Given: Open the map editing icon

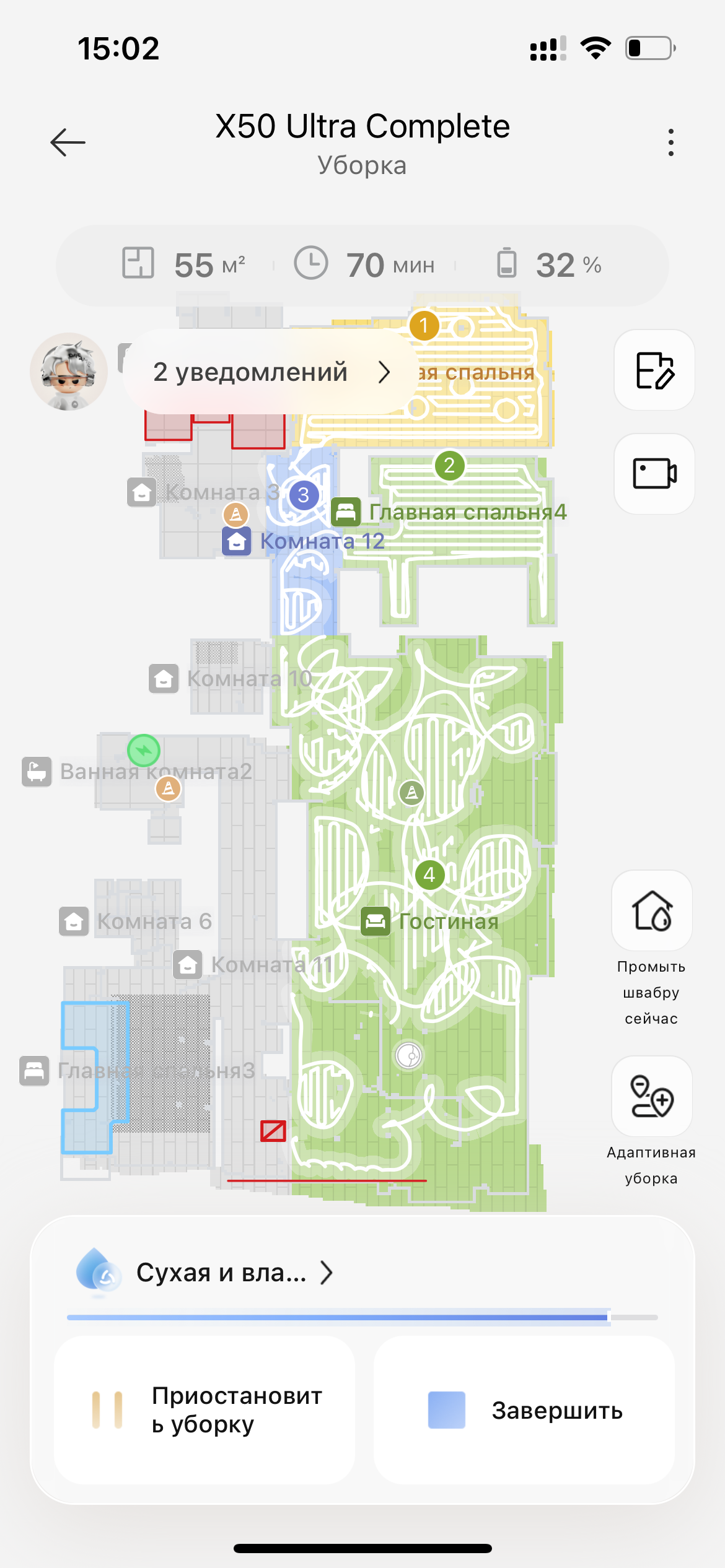Looking at the screenshot, I should (x=654, y=370).
